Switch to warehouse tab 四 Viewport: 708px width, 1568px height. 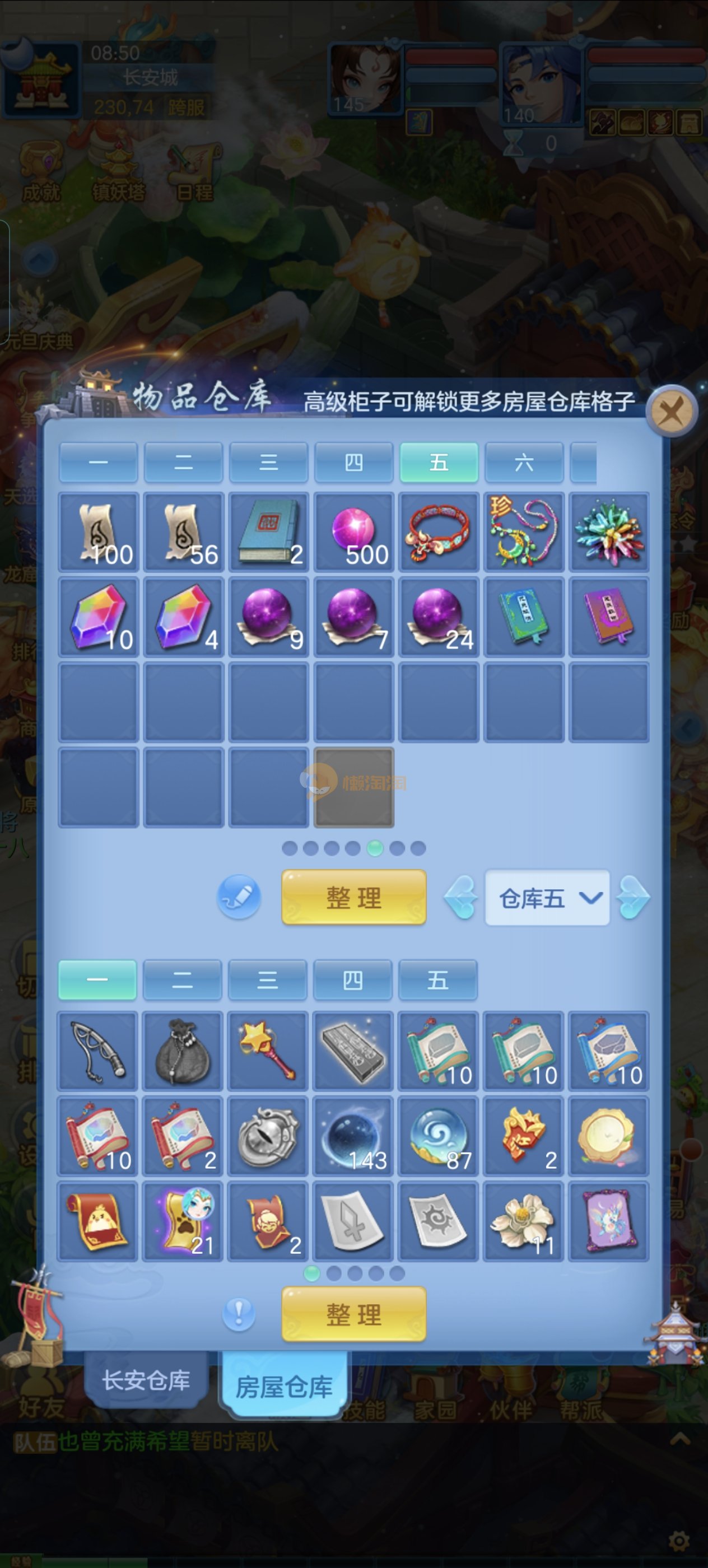point(353,462)
